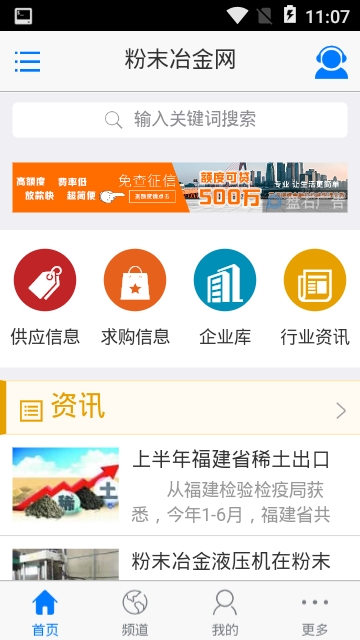Switch to the 首页 tab

coord(45,611)
